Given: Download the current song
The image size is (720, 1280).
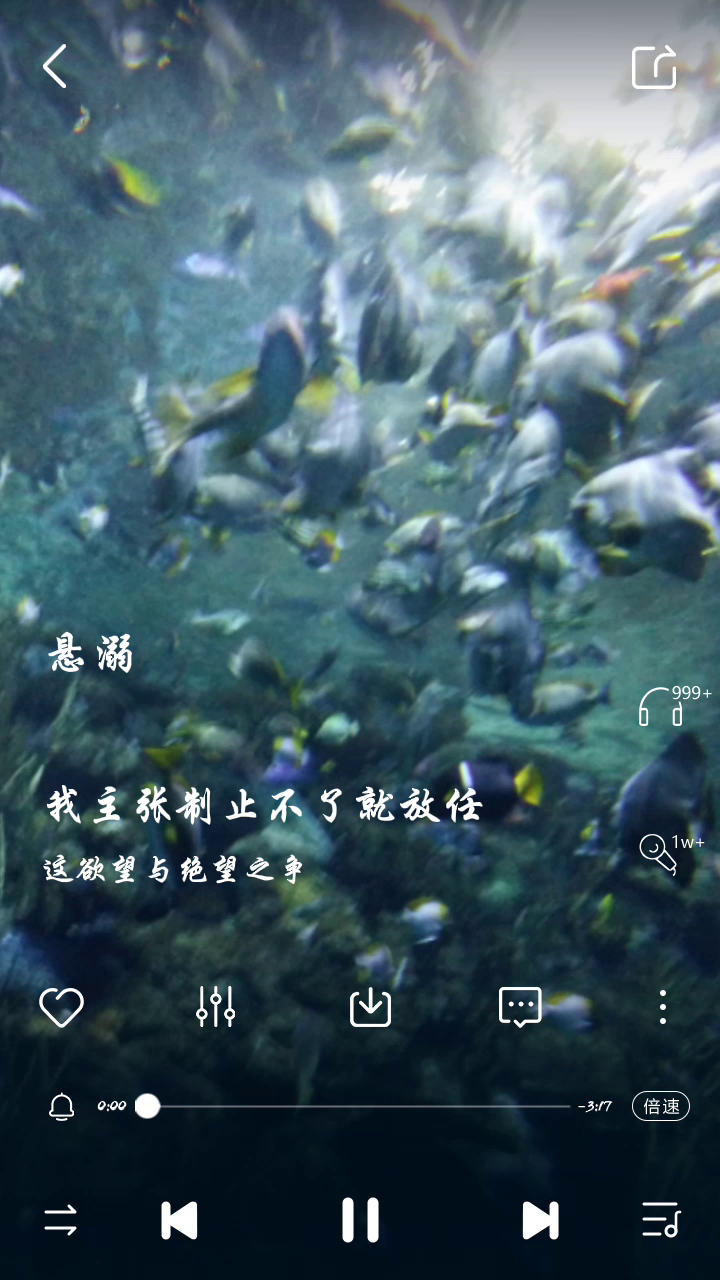Looking at the screenshot, I should [x=370, y=1007].
